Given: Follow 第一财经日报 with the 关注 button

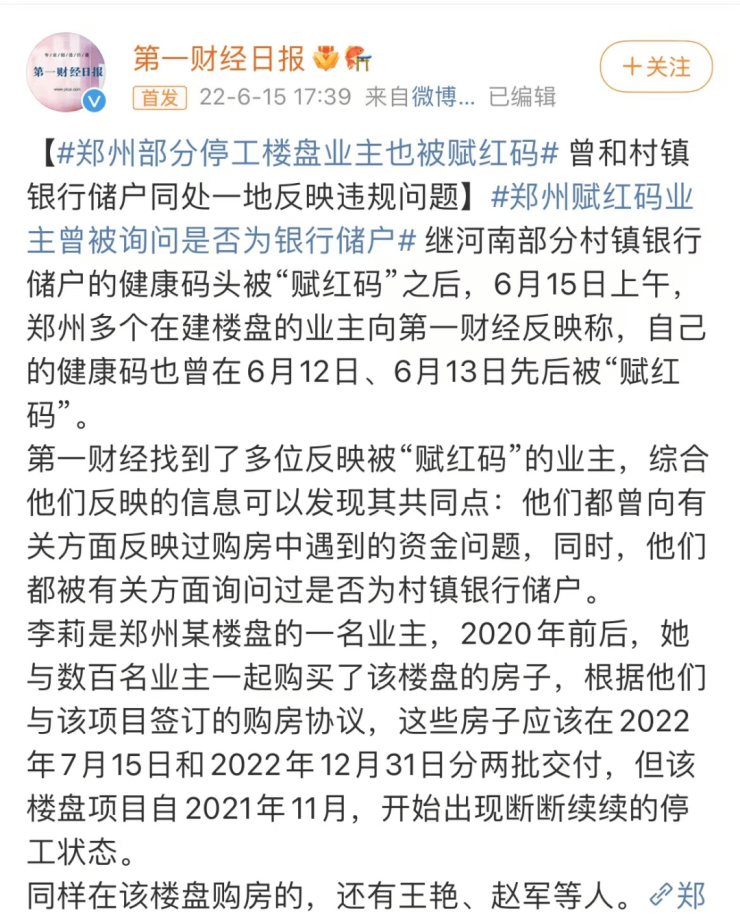Looking at the screenshot, I should [656, 67].
